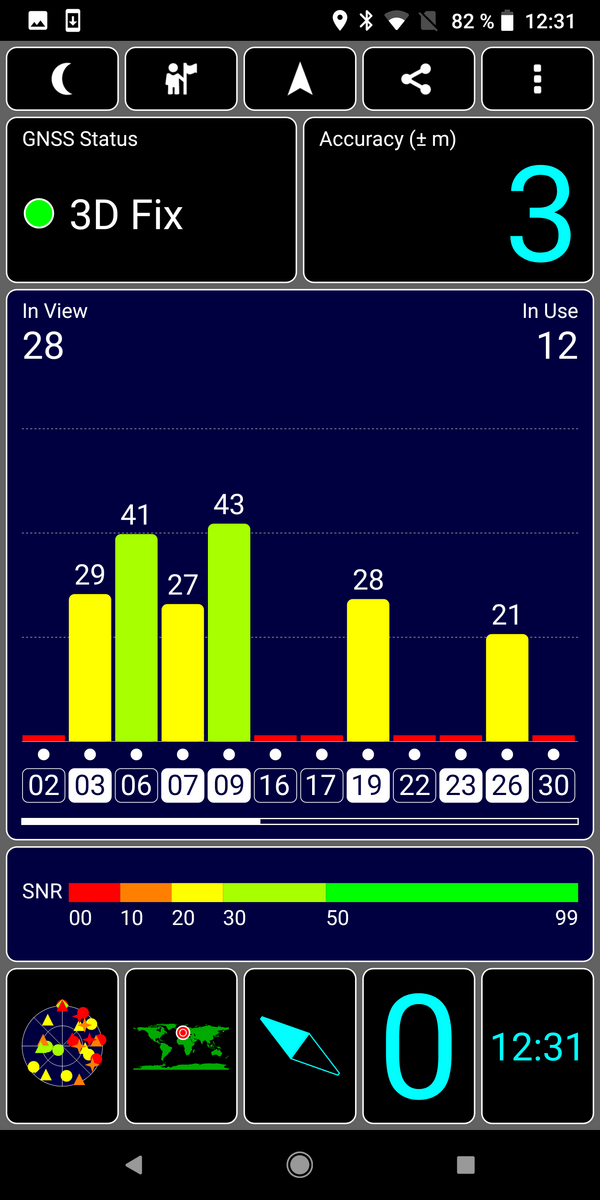Go back with the system back button
This screenshot has width=600, height=1200.
click(x=134, y=1165)
